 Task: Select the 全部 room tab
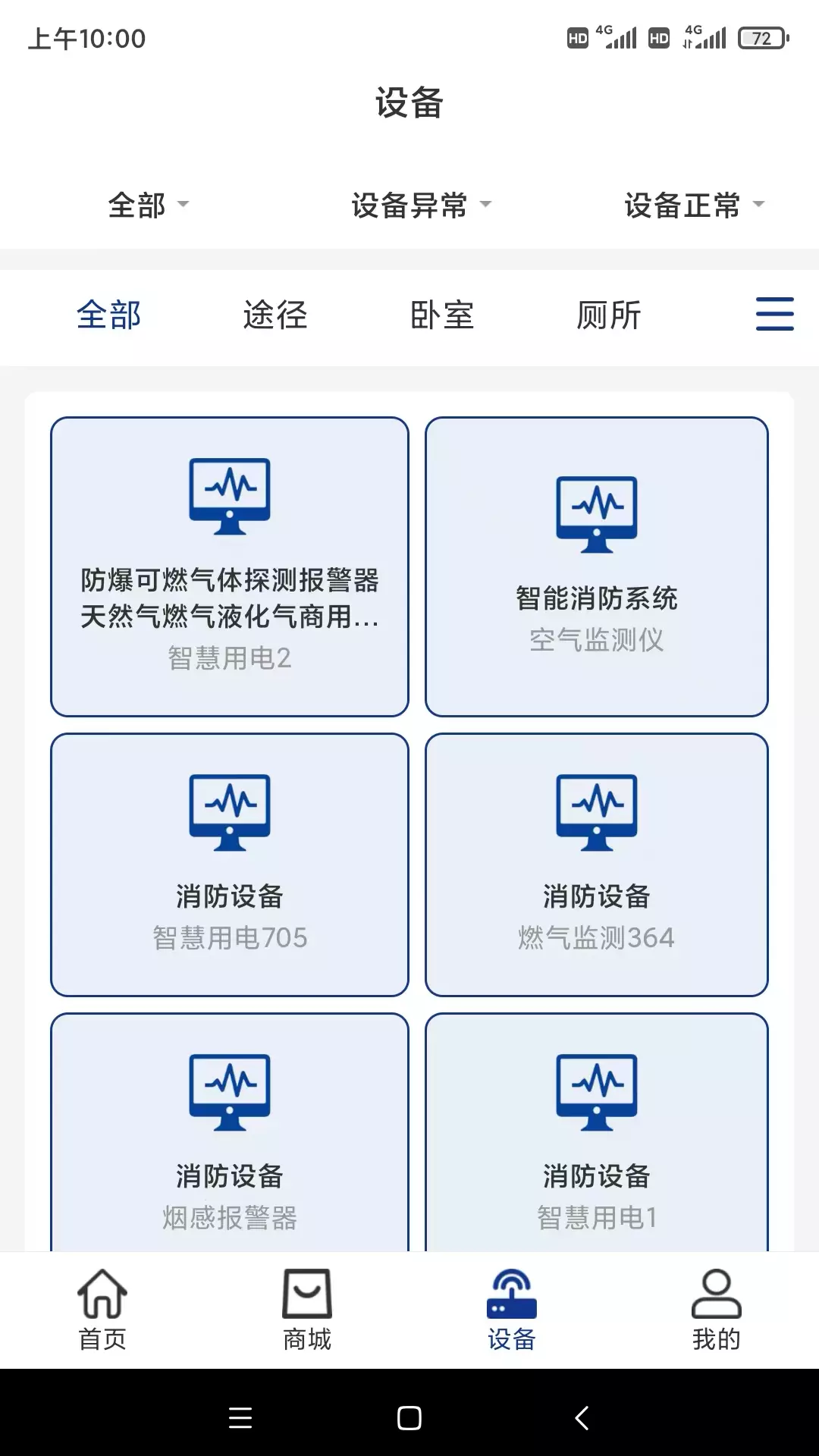click(108, 315)
